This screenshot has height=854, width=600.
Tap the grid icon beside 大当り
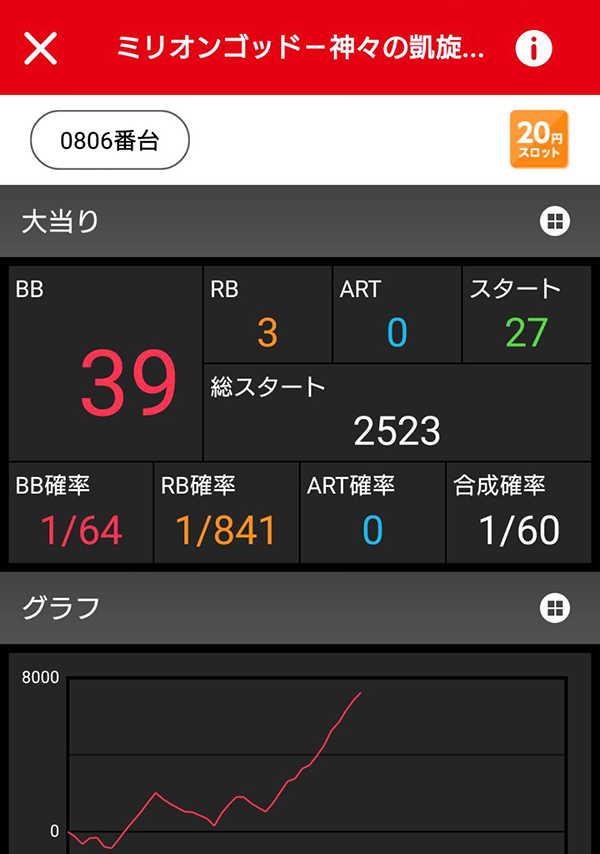point(555,222)
